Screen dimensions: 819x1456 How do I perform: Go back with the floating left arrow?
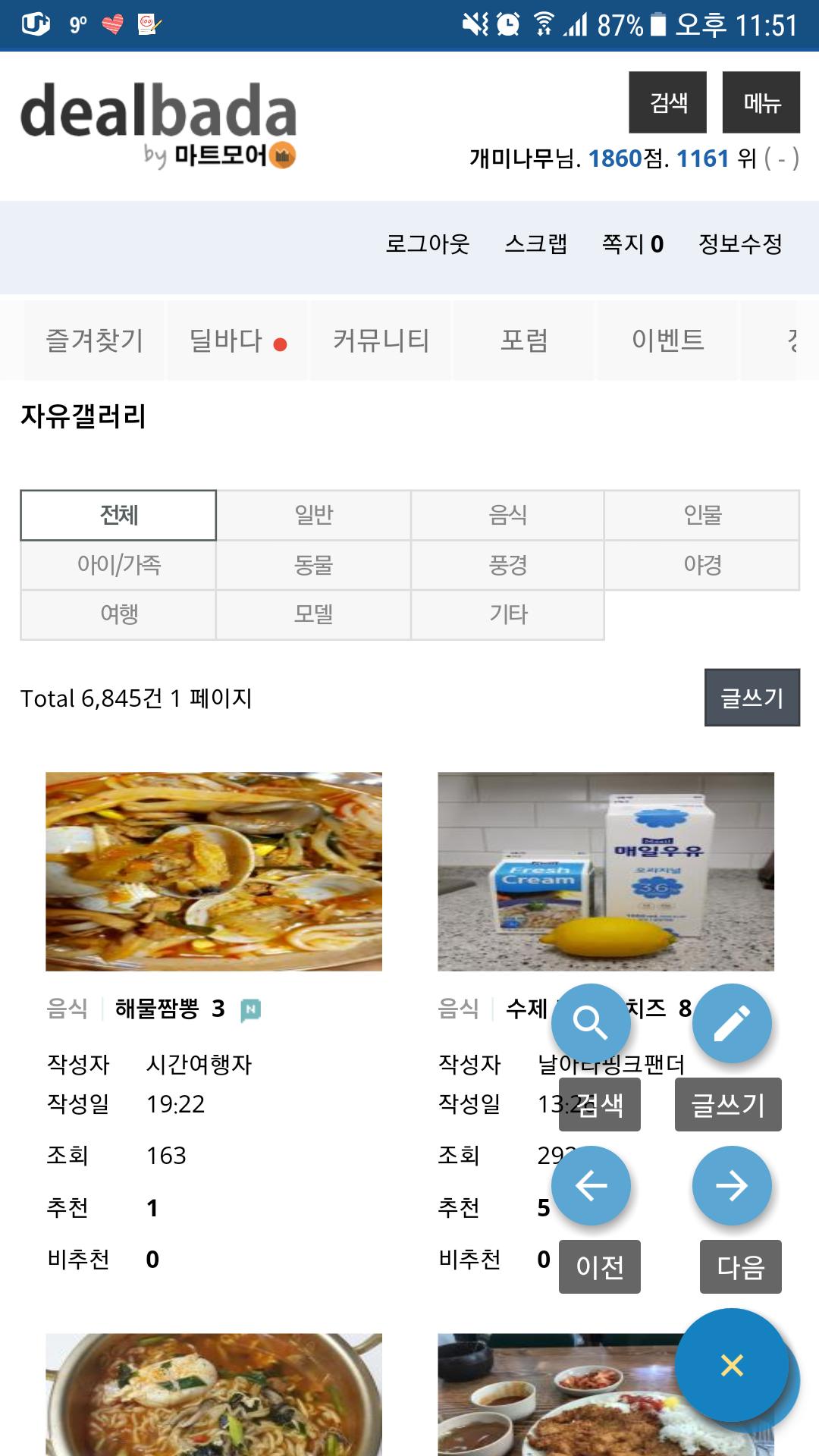pos(591,1185)
